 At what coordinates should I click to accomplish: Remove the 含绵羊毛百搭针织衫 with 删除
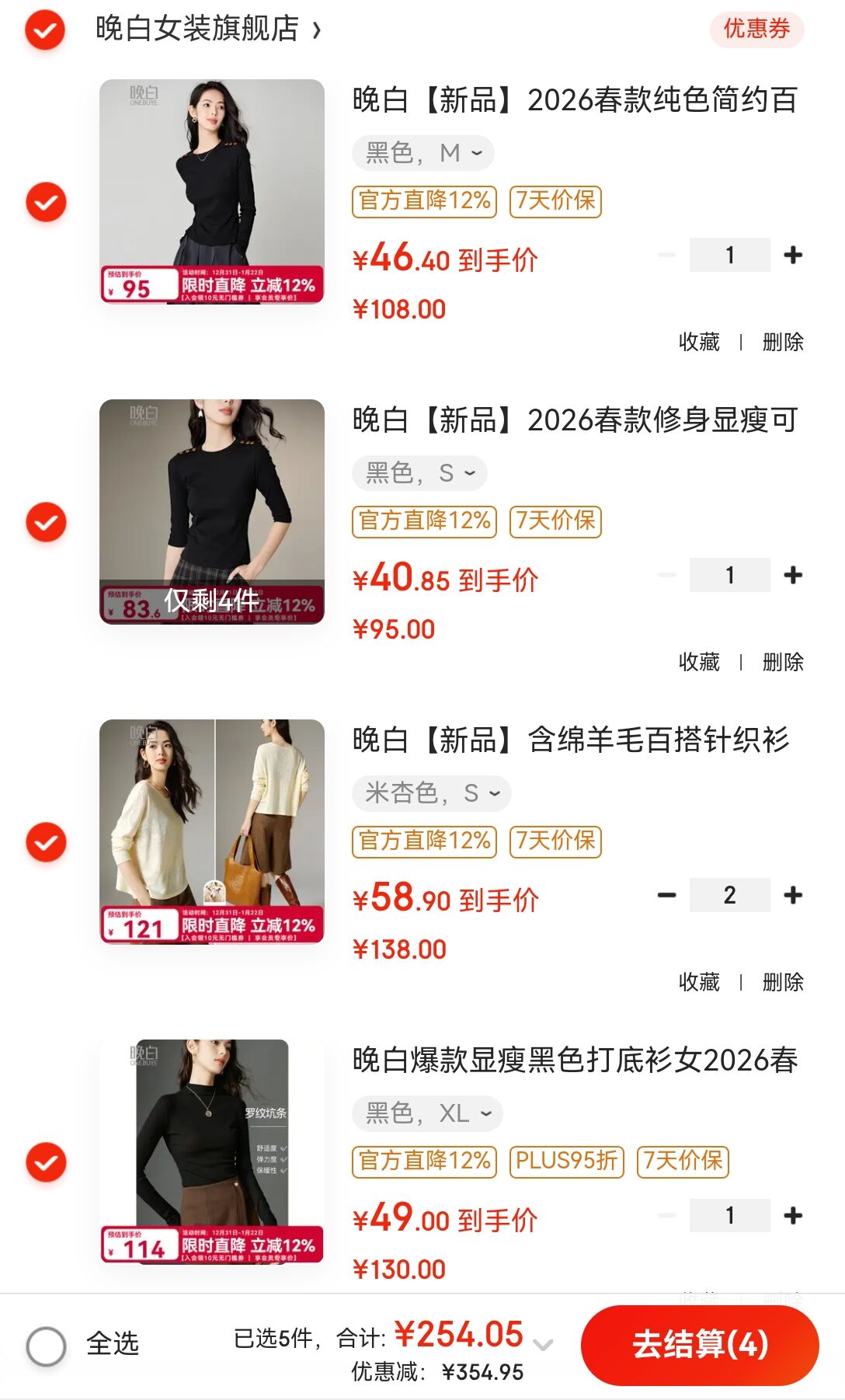783,982
